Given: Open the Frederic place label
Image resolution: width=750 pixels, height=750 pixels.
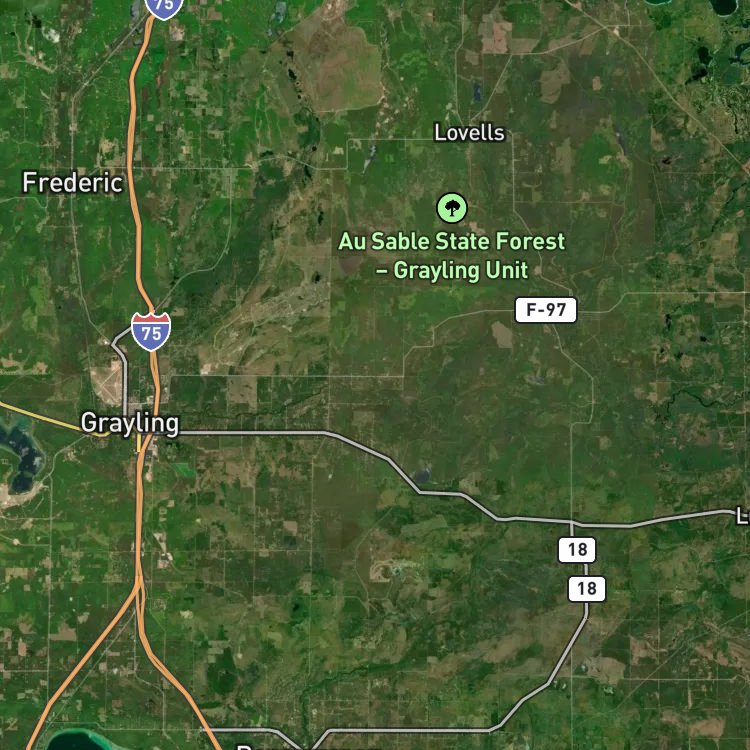Looking at the screenshot, I should pyautogui.click(x=72, y=183).
